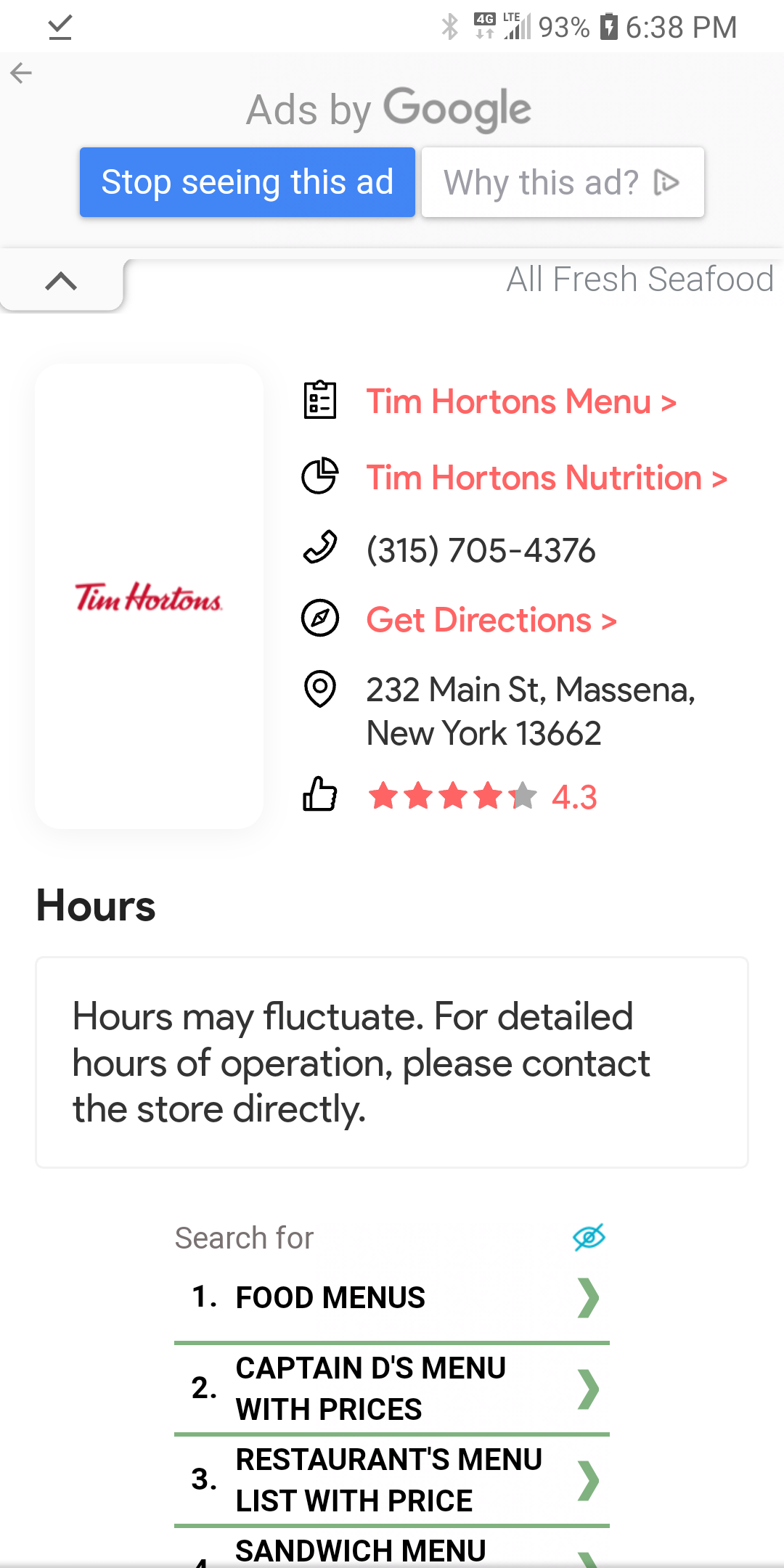Select the FOOD MENUS search suggestion
Image resolution: width=784 pixels, height=1568 pixels.
(x=392, y=1298)
